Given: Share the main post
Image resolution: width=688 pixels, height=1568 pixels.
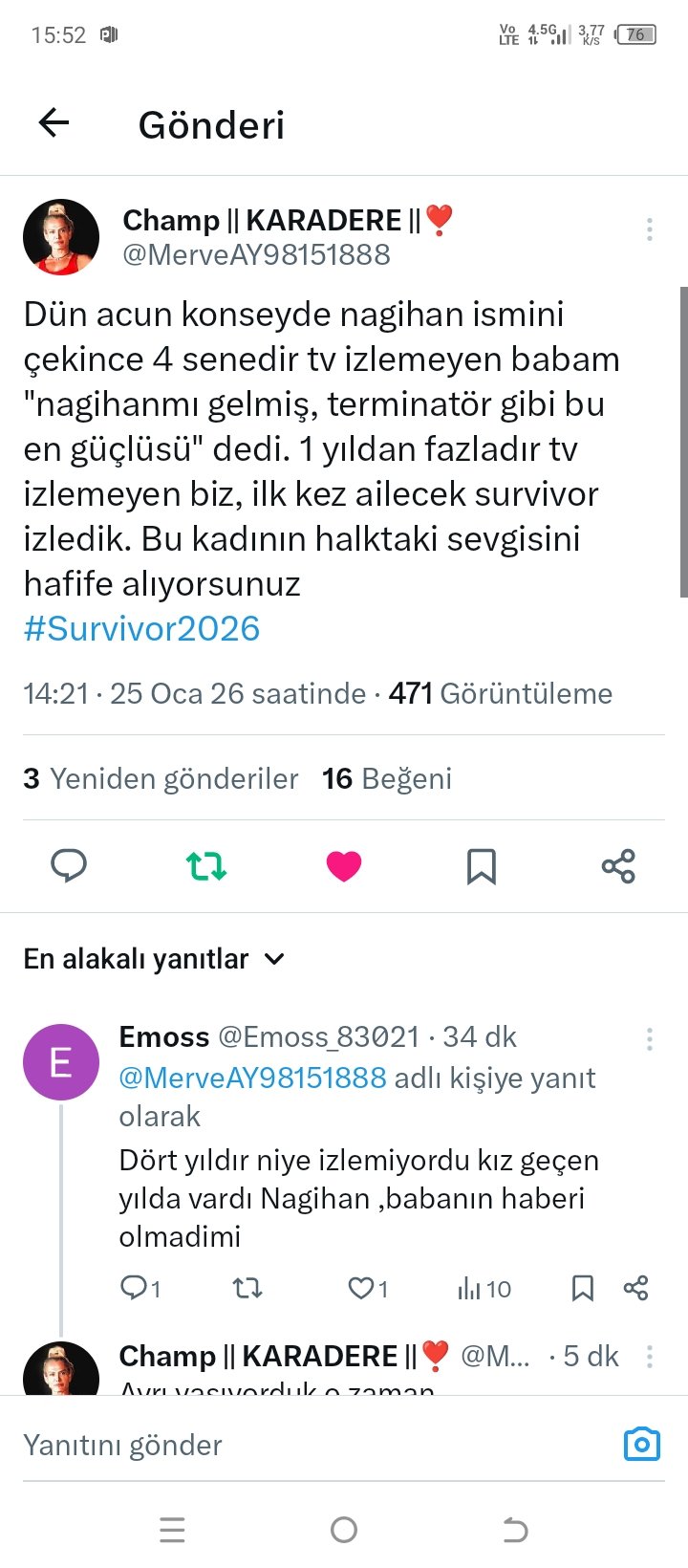Looking at the screenshot, I should coord(618,866).
